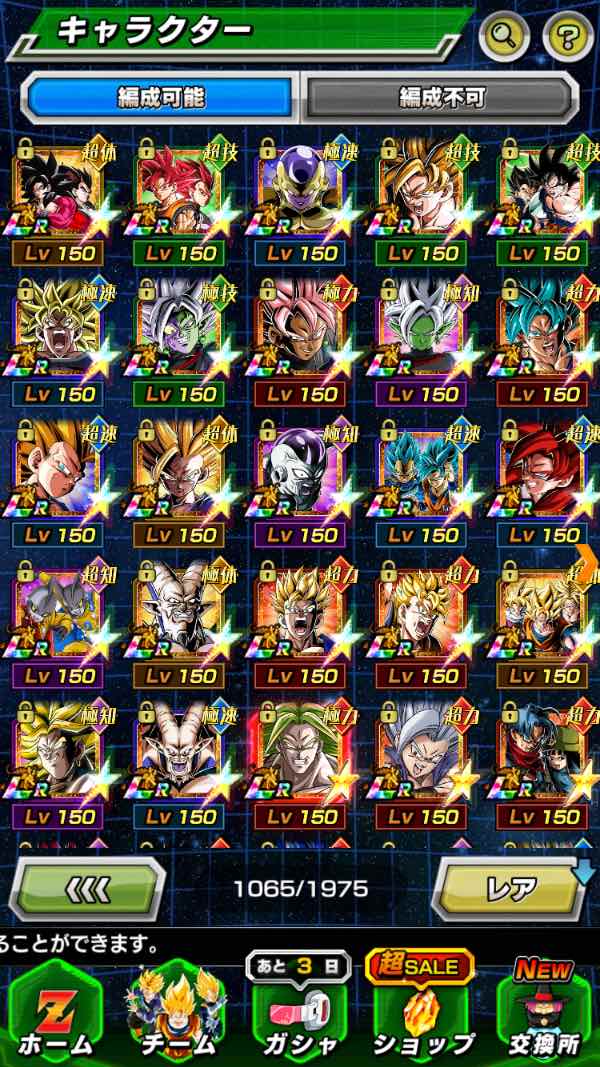Switch to the 編成可能 tab

click(160, 97)
